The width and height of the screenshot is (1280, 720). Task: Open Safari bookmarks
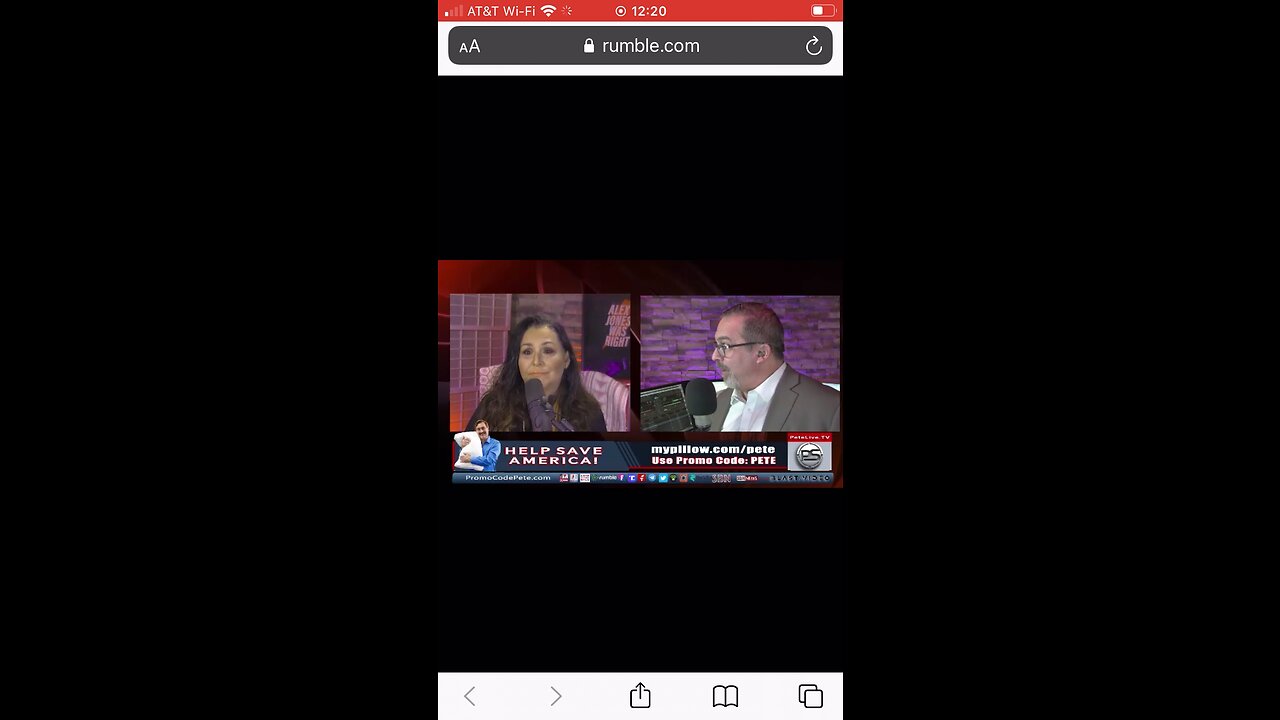point(725,696)
